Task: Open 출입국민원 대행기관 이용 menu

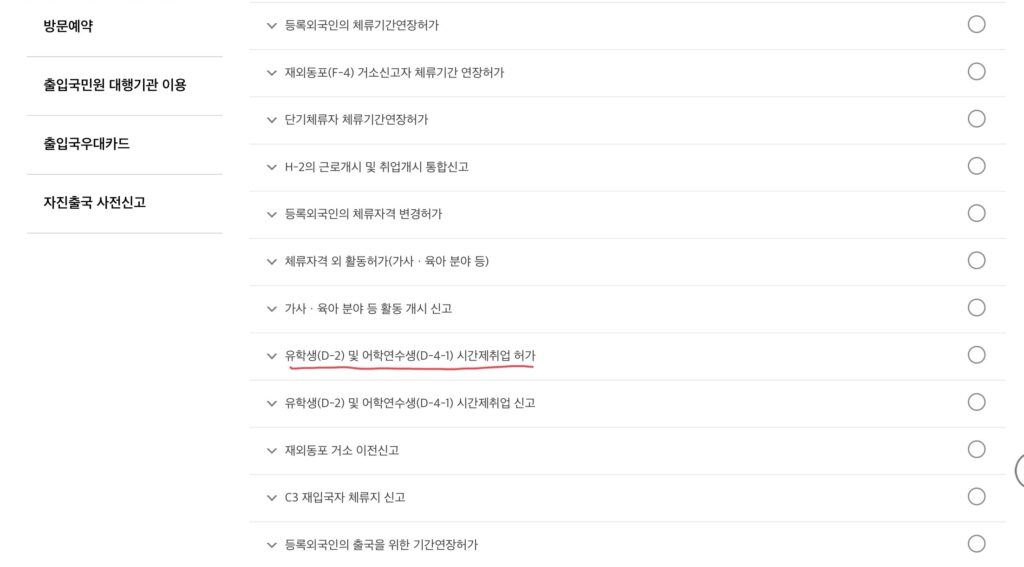Action: click(x=114, y=85)
